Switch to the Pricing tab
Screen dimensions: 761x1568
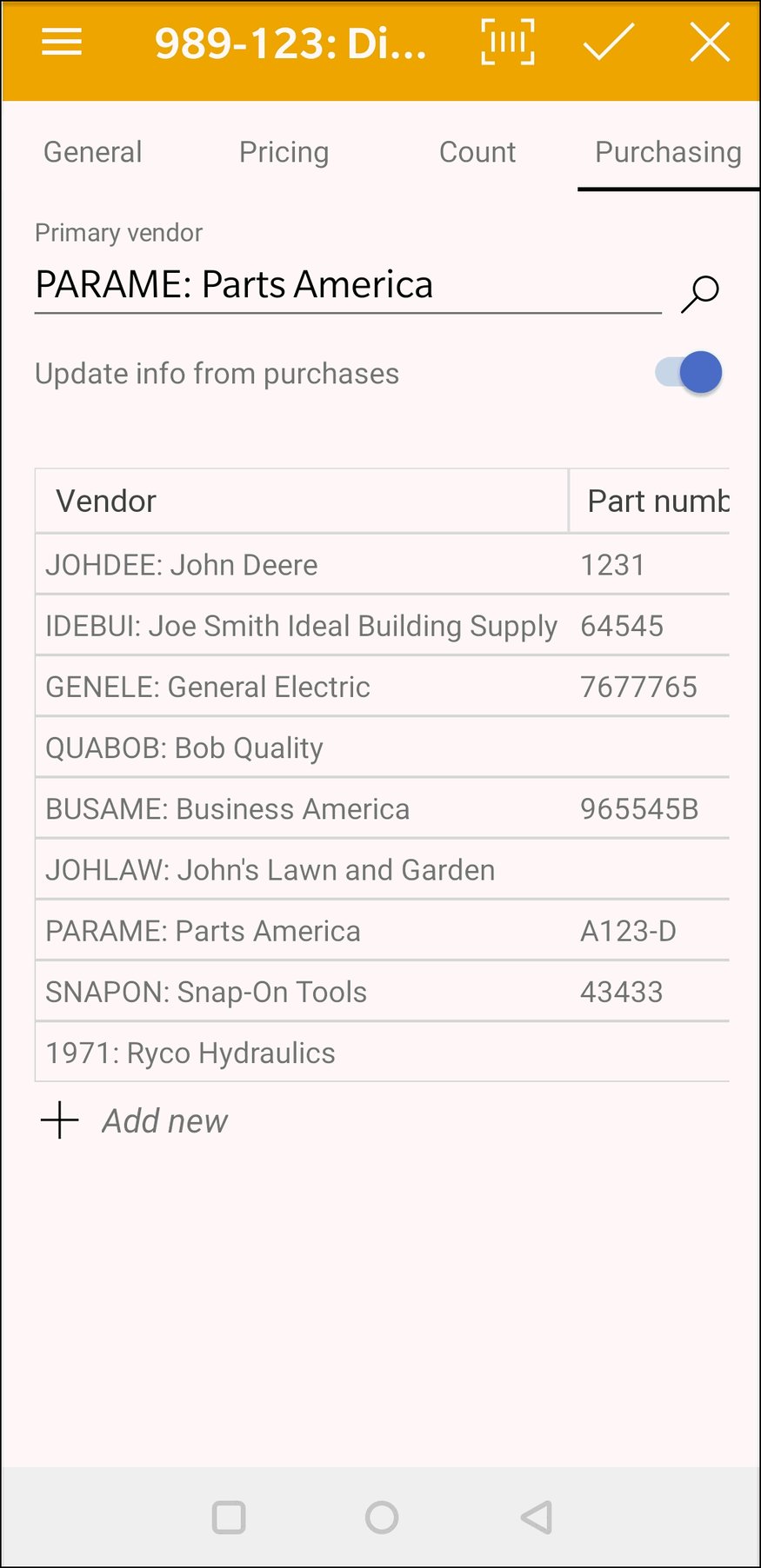pyautogui.click(x=284, y=151)
